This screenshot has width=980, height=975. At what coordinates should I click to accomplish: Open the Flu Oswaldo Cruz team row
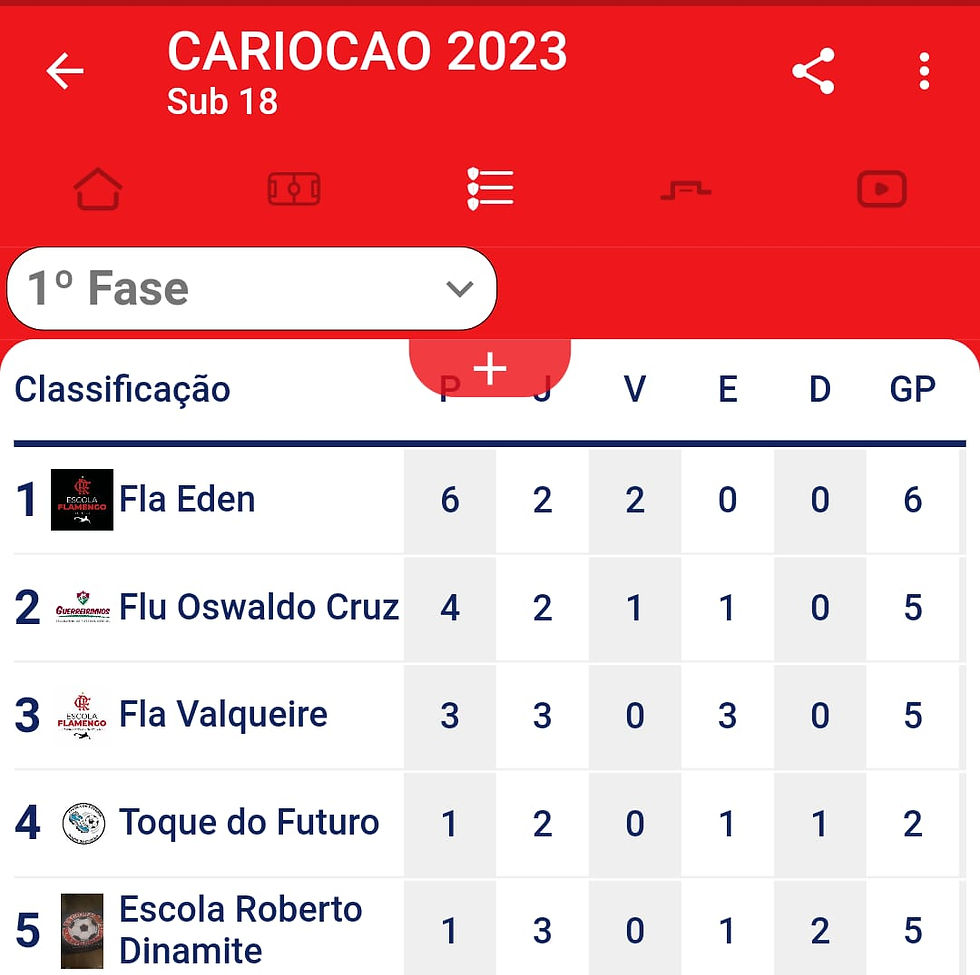pyautogui.click(x=259, y=607)
